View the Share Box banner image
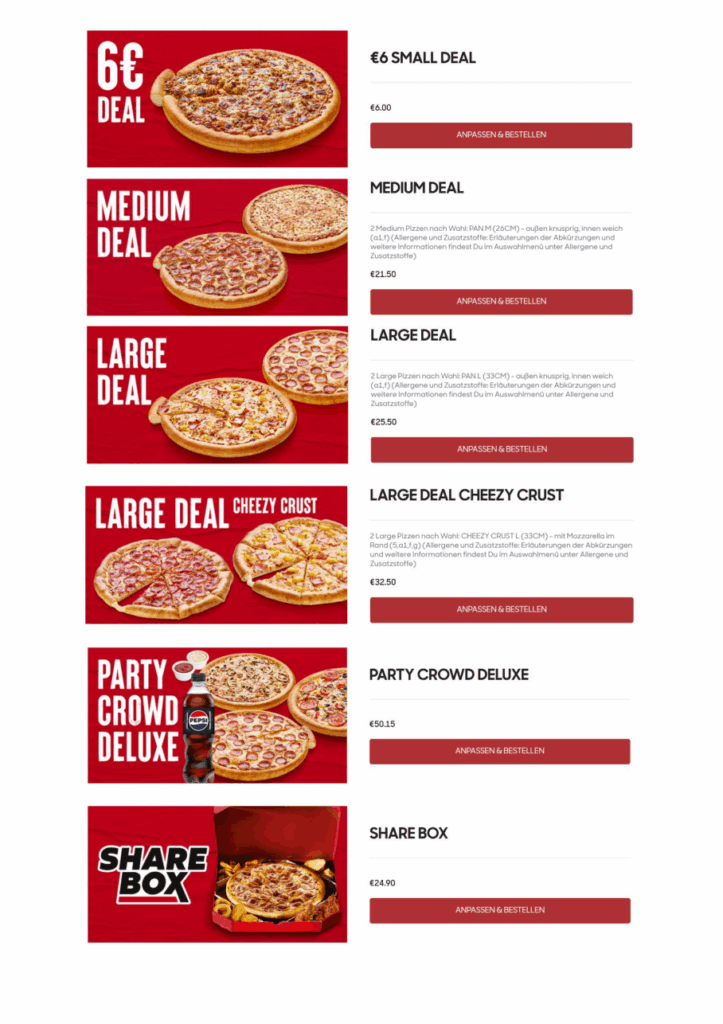Viewport: 723px width, 1024px height. (x=217, y=873)
